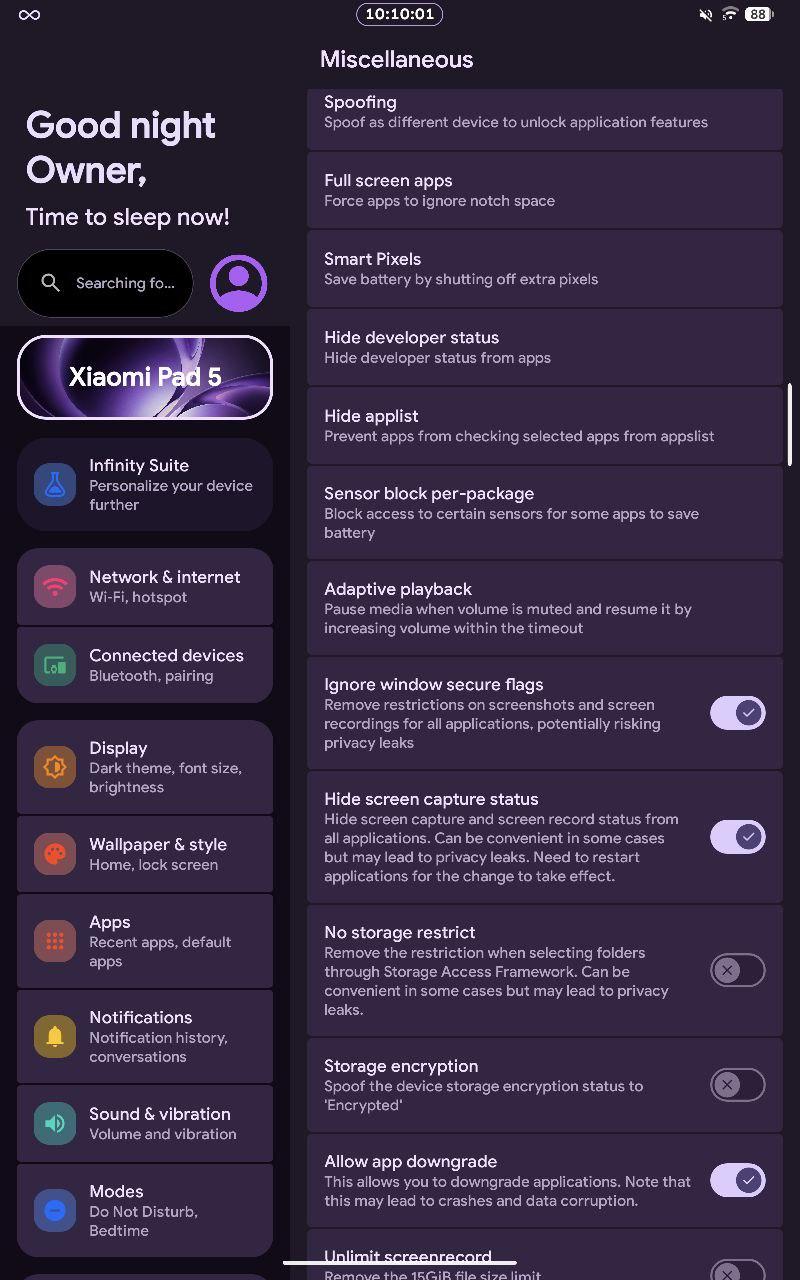Open Network & internet settings
The image size is (800, 1280).
tap(145, 586)
